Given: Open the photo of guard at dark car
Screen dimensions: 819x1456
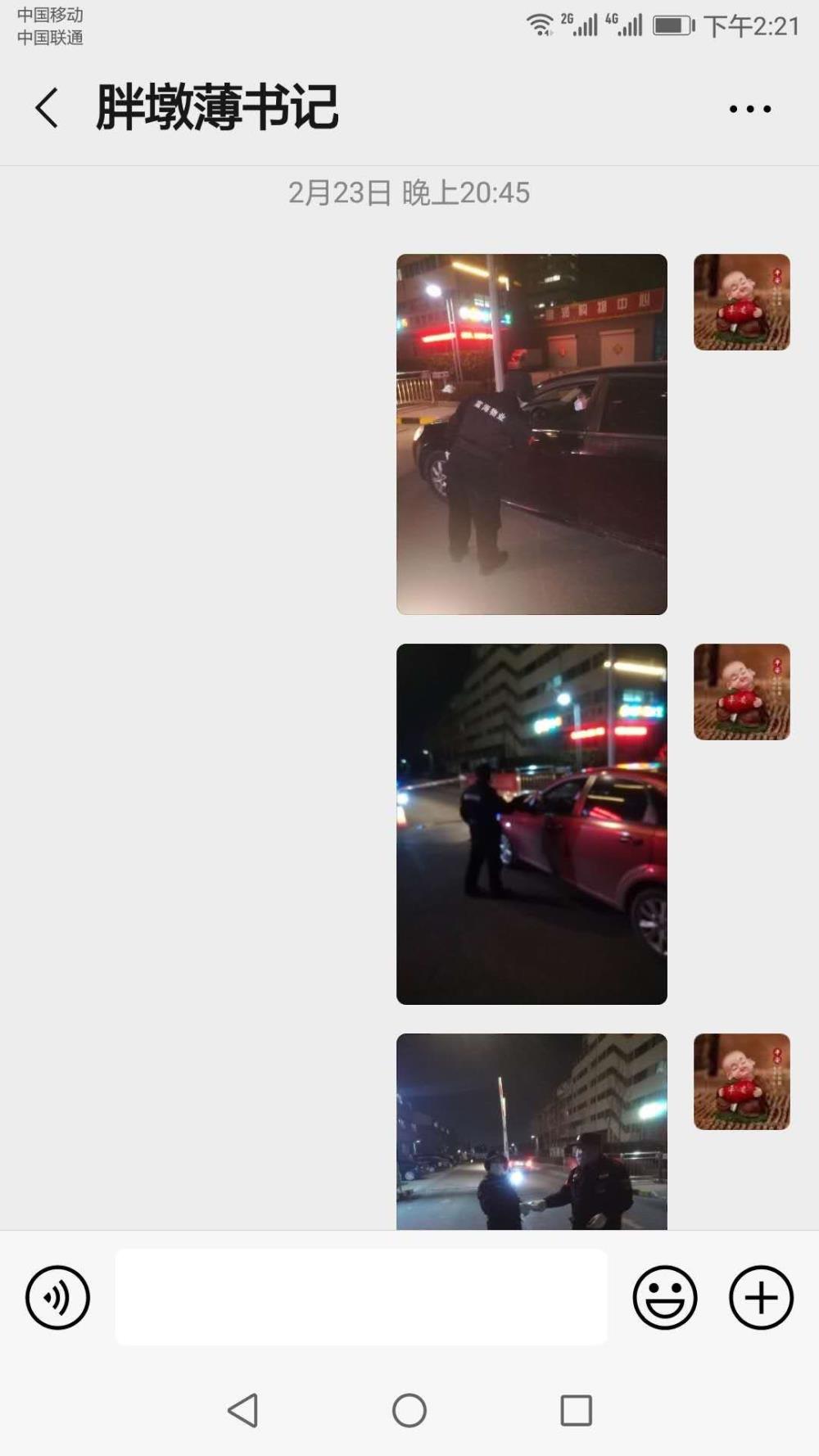Looking at the screenshot, I should [532, 434].
